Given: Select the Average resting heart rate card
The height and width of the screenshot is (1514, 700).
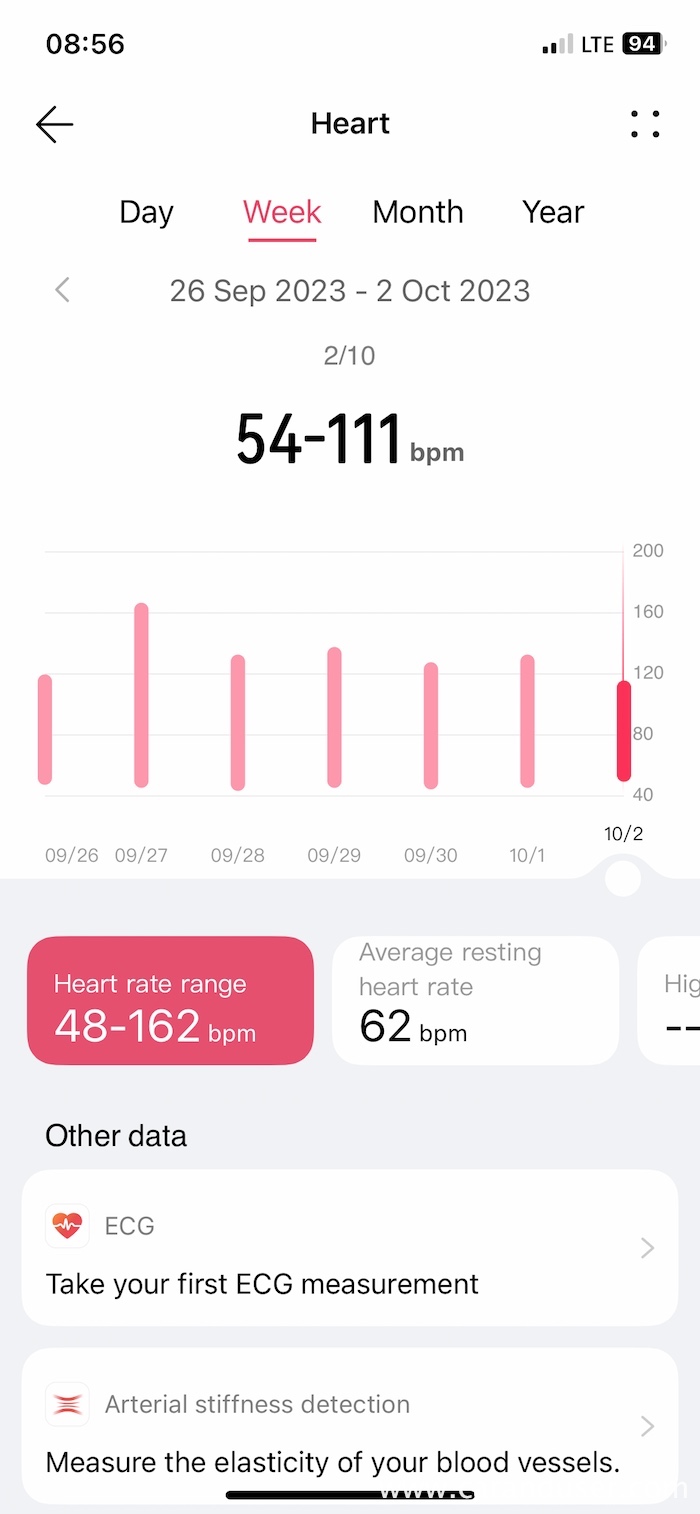Looking at the screenshot, I should click(x=475, y=1000).
